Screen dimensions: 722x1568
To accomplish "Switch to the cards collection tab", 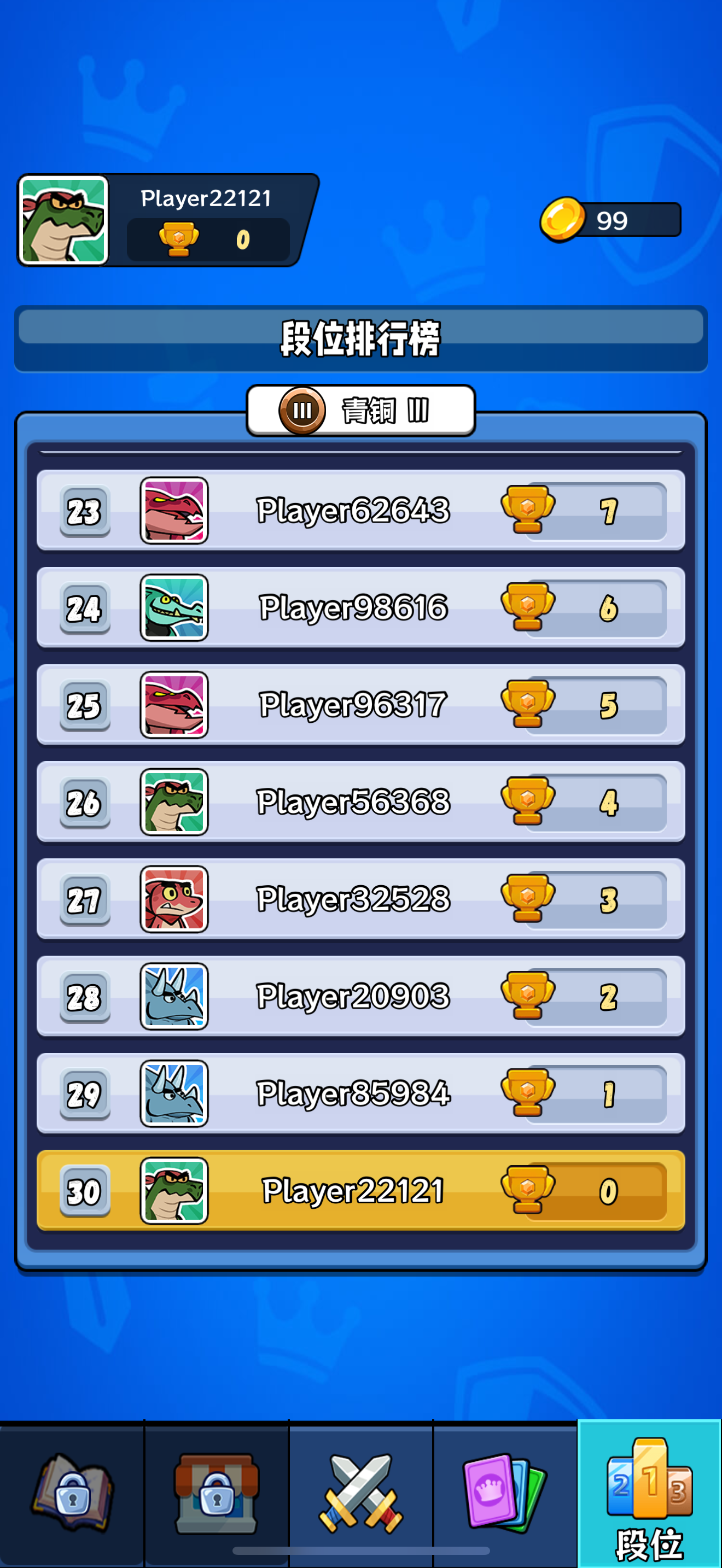I will [505, 1493].
